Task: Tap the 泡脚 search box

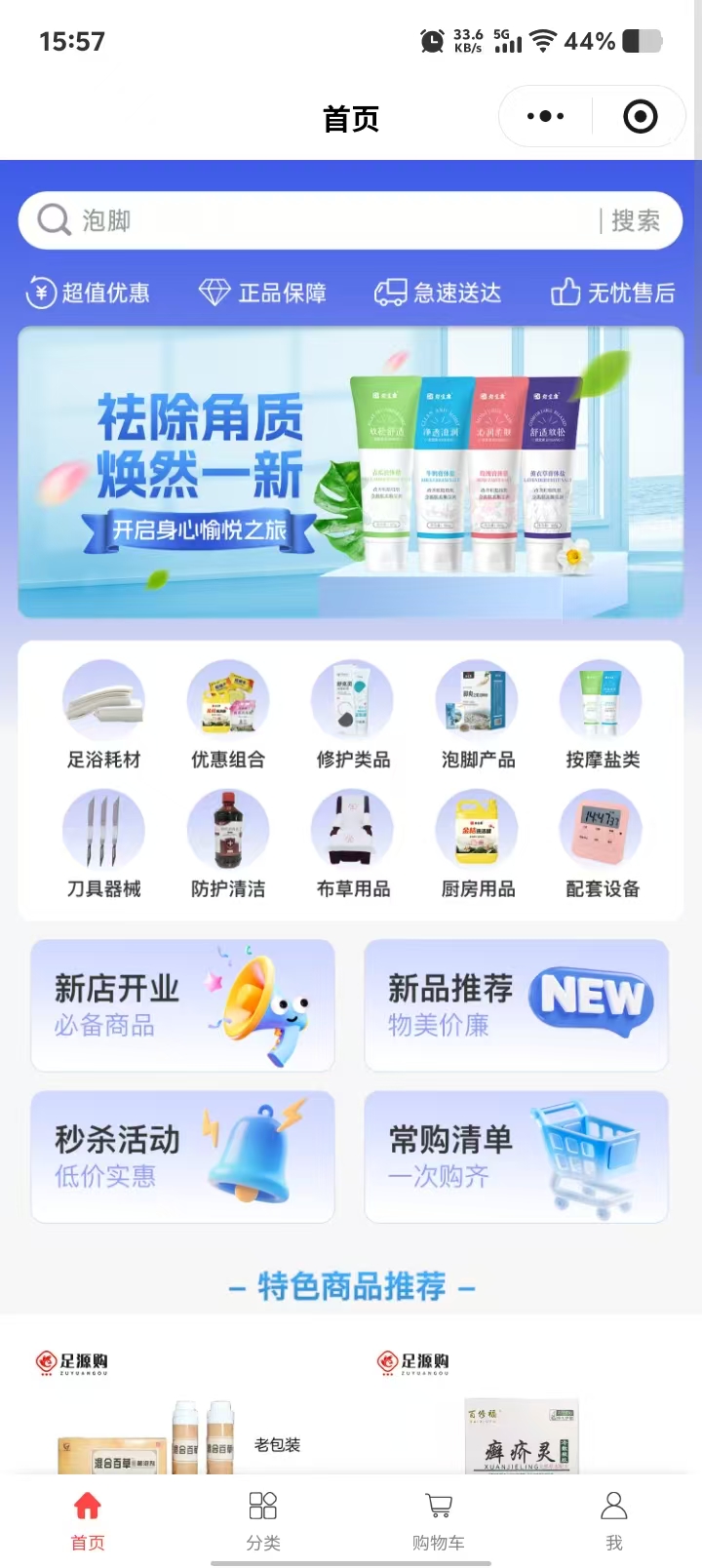Action: (x=312, y=221)
